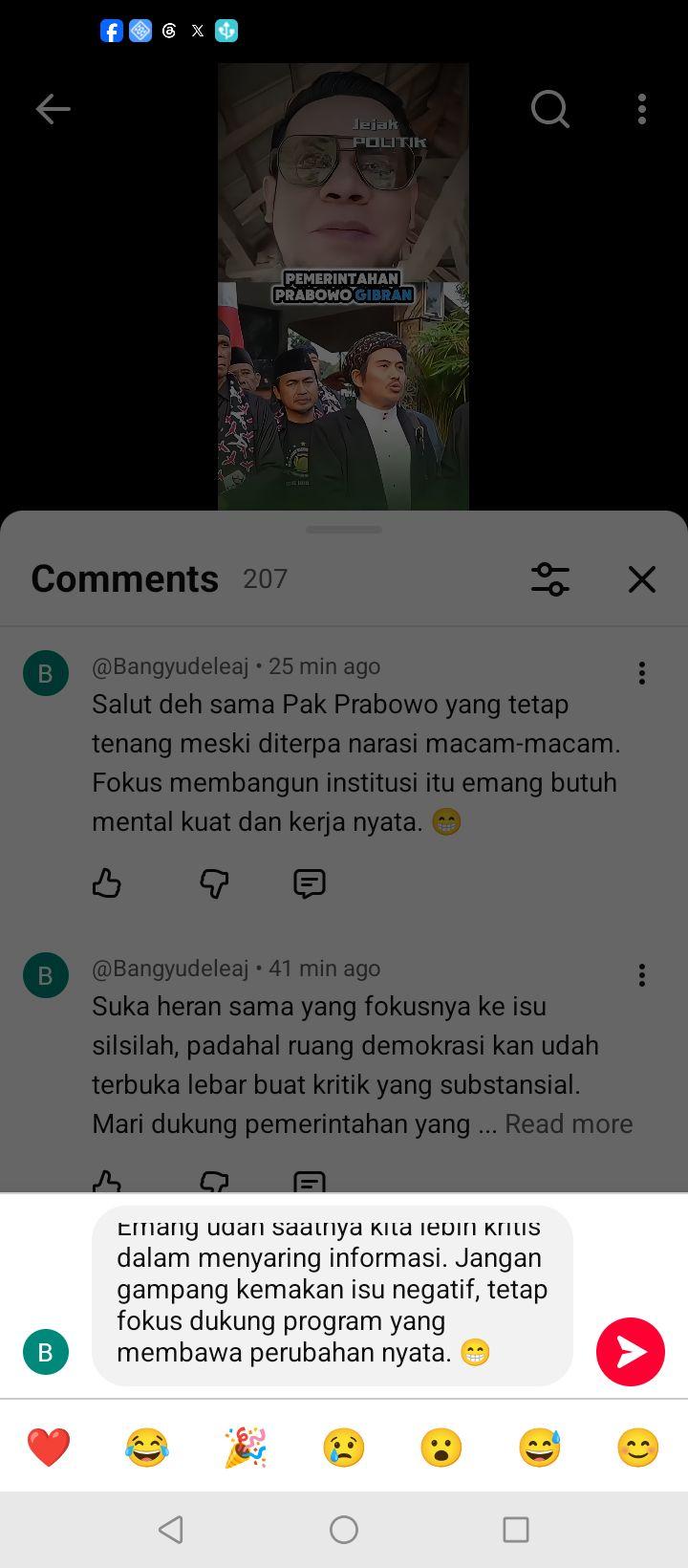Send the typed comment
Viewport: 688px width, 1568px height.
pos(631,1352)
